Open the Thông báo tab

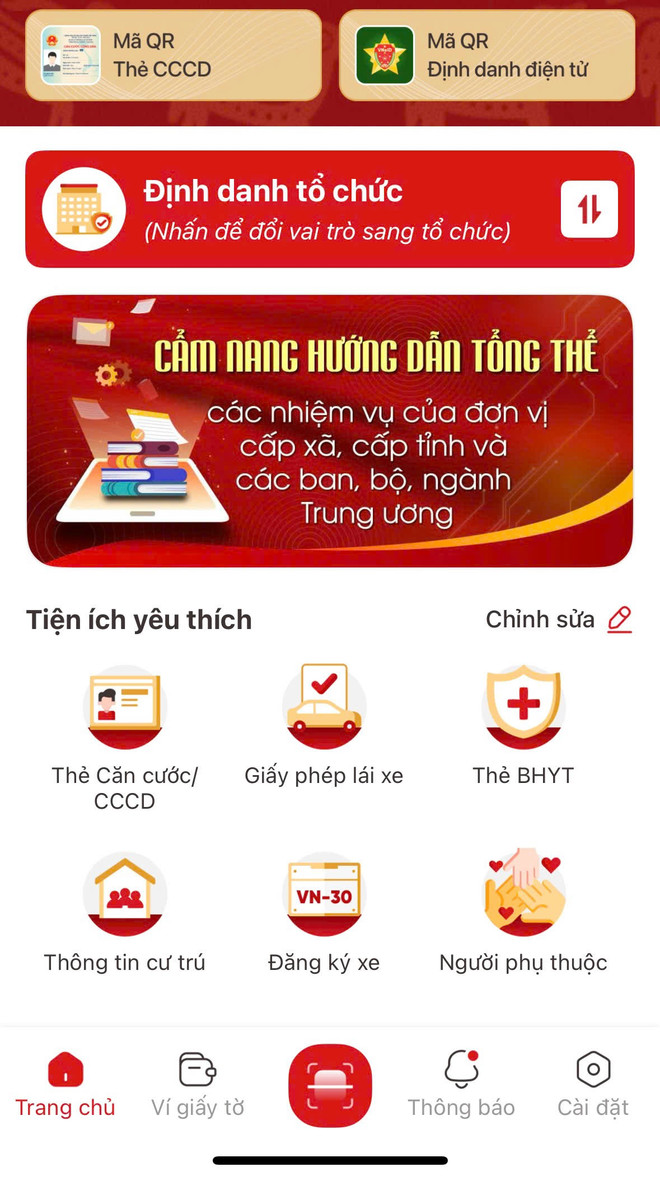click(461, 1085)
